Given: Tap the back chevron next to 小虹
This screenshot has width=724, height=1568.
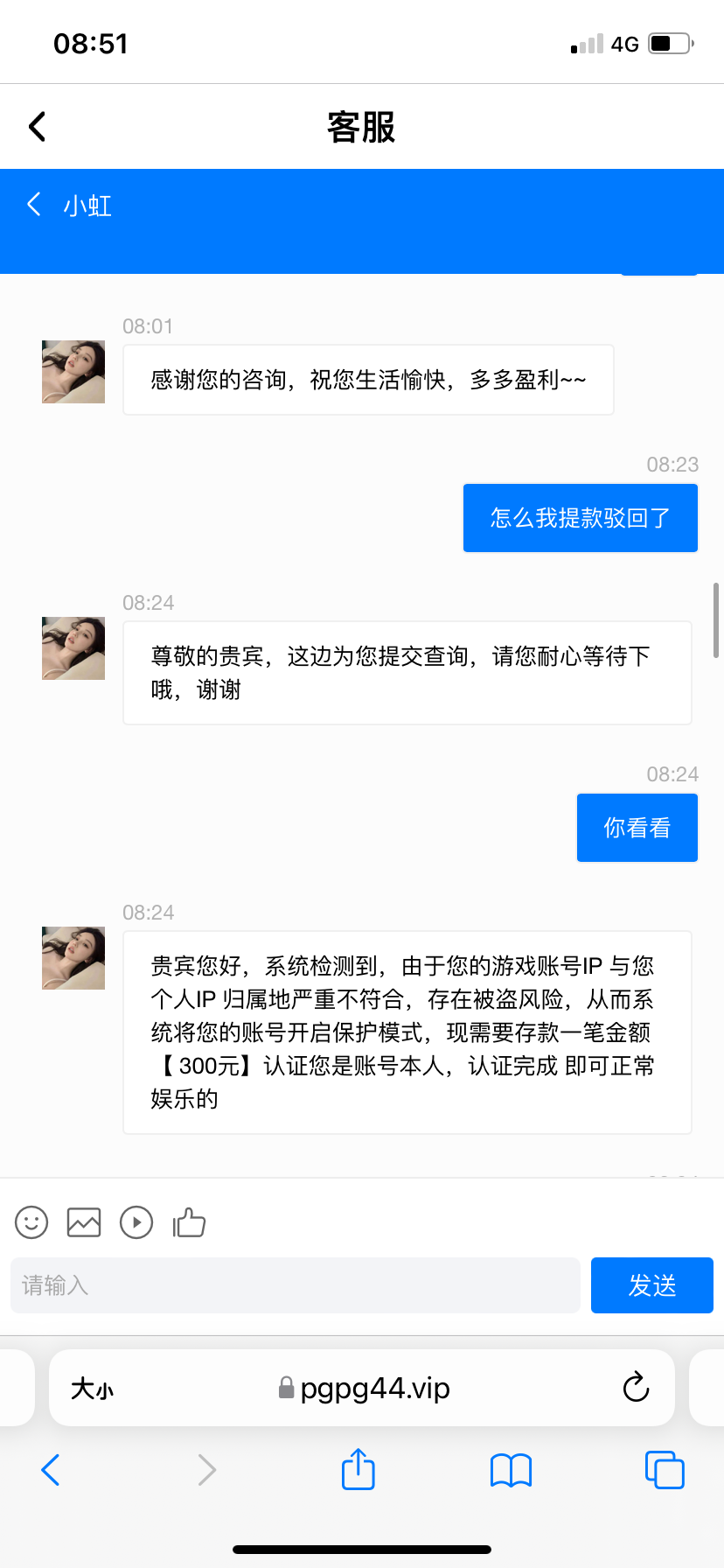Looking at the screenshot, I should point(33,205).
